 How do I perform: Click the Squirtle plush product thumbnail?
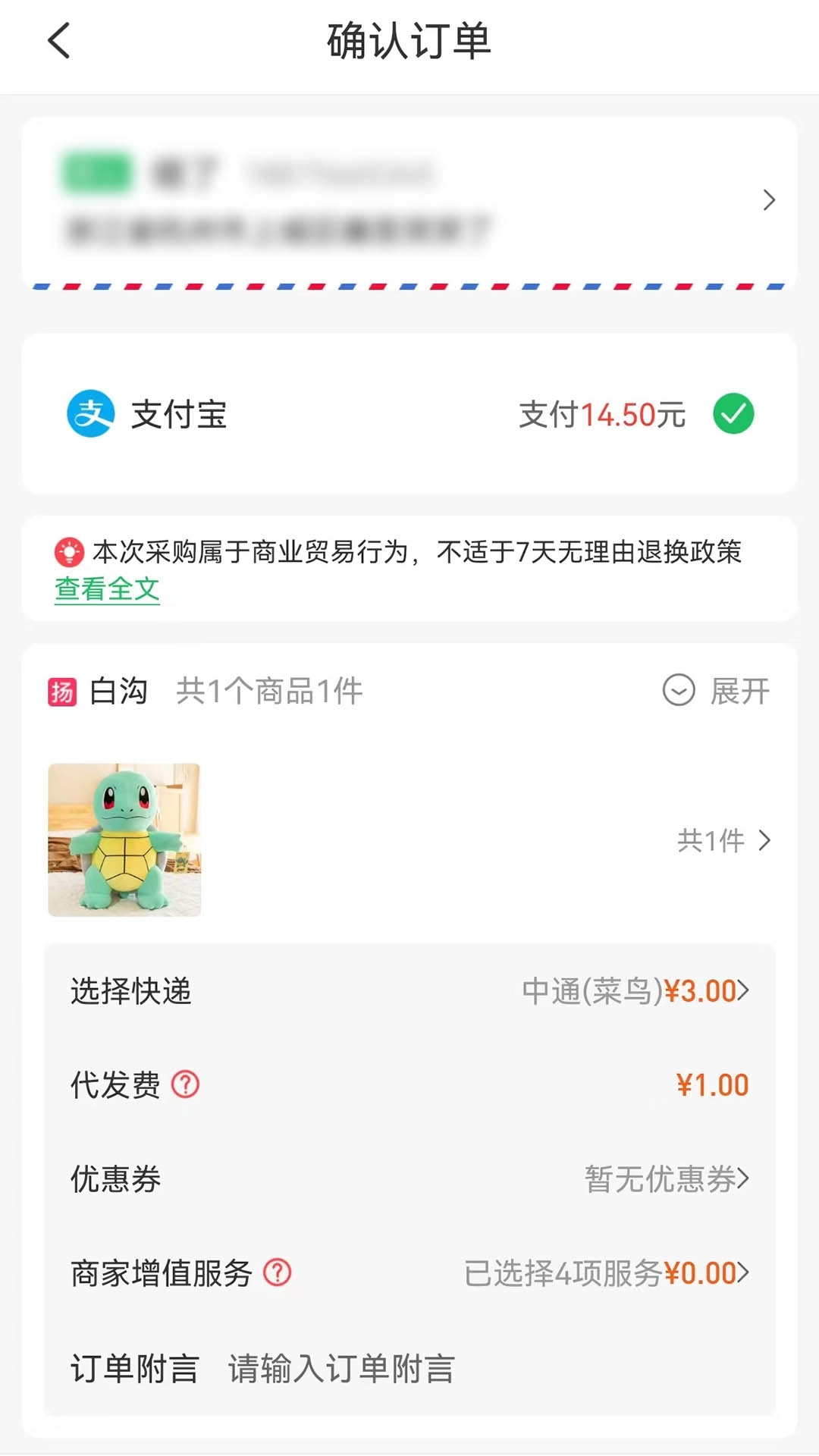pos(124,842)
